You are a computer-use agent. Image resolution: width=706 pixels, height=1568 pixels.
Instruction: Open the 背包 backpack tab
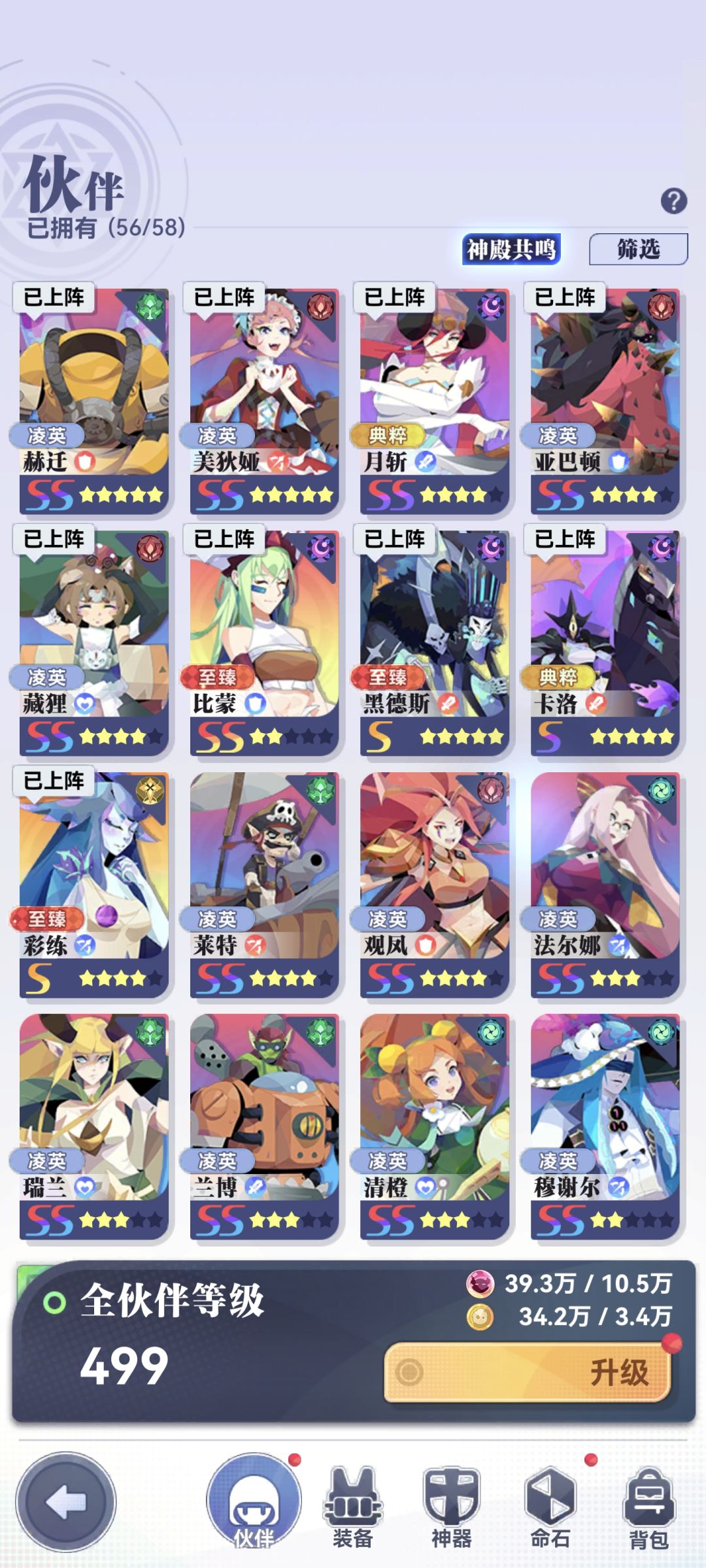648,1508
